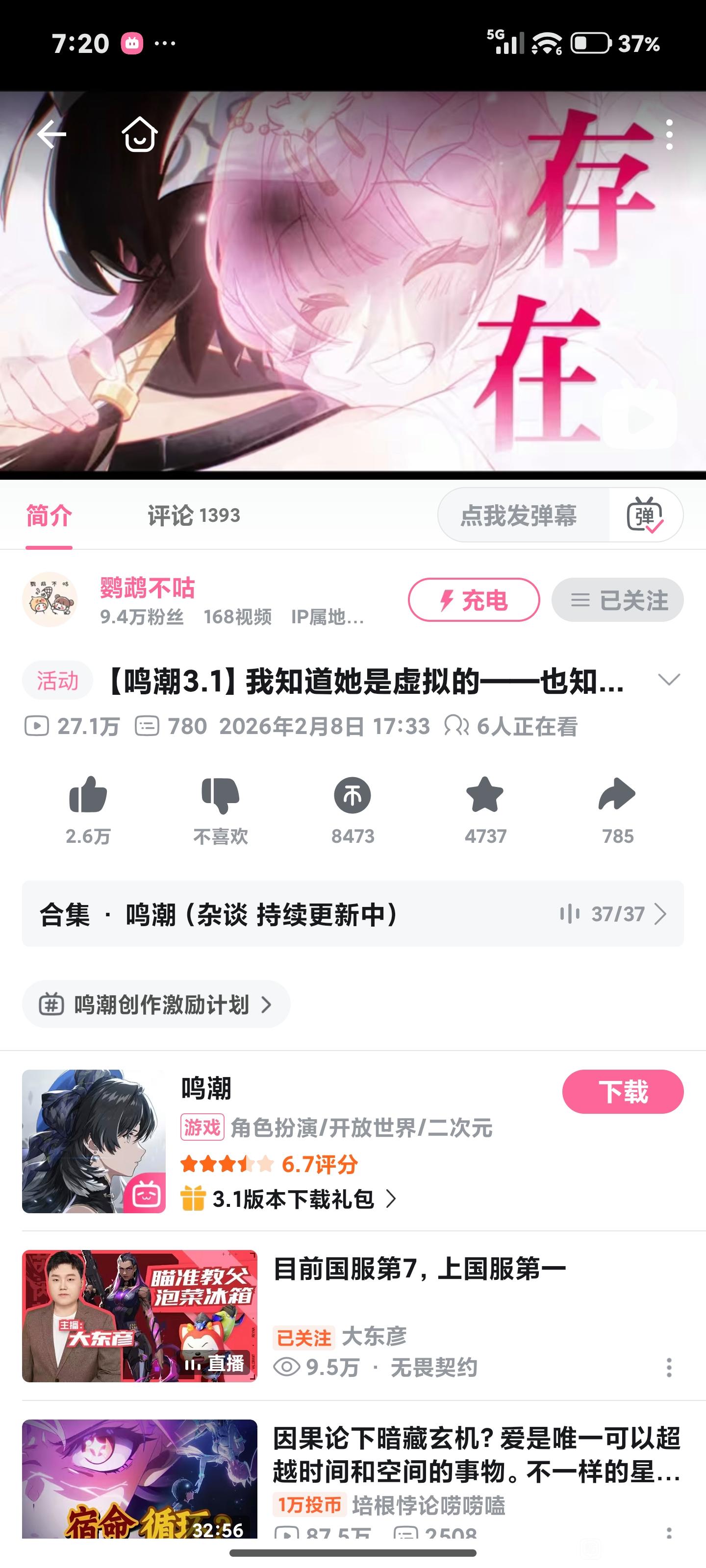This screenshot has width=706, height=1568.
Task: Open uploader 鹦鹉不咕's profile
Action: coord(50,600)
